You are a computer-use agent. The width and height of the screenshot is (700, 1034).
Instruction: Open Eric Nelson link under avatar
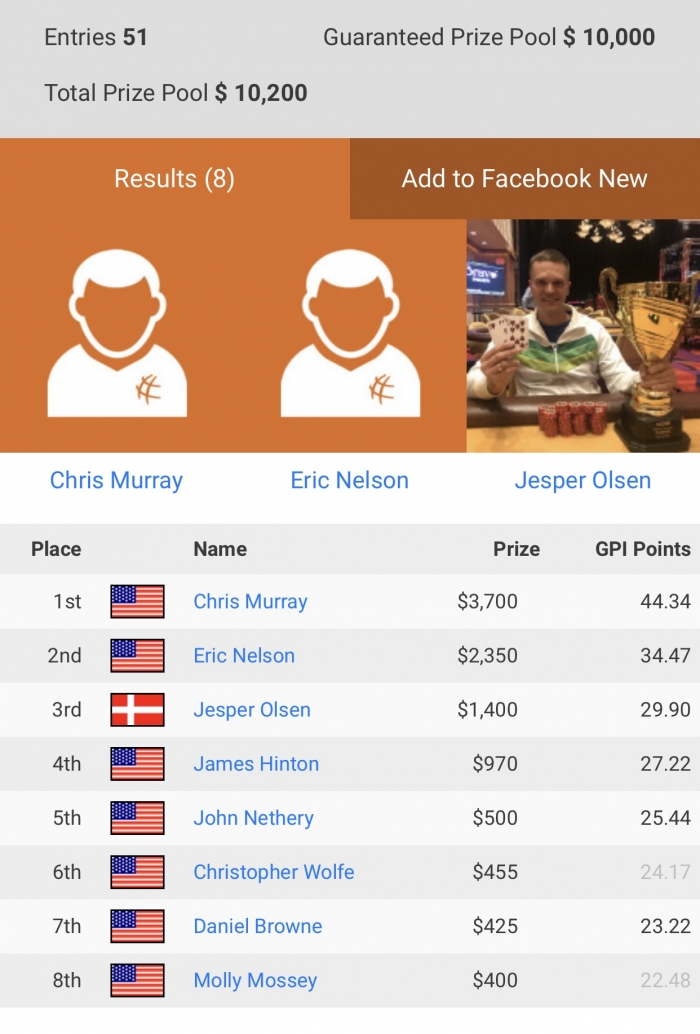click(349, 480)
